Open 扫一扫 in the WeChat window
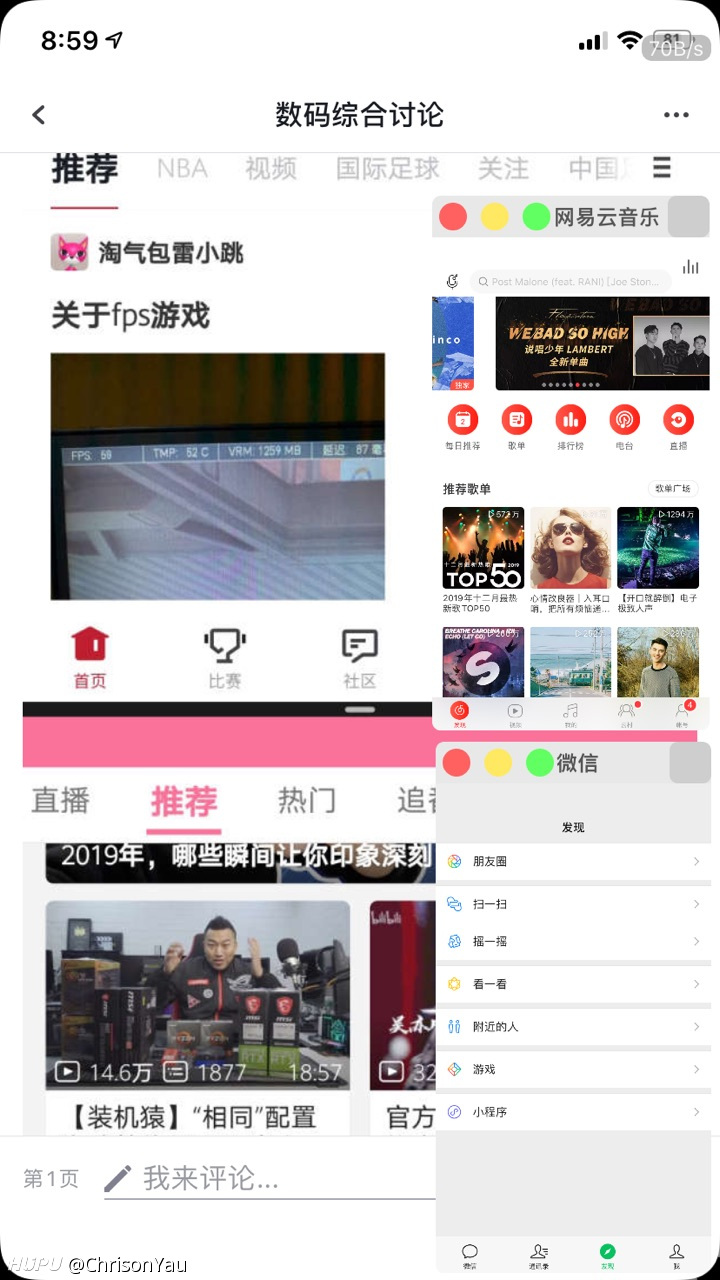This screenshot has height=1280, width=720. [573, 904]
